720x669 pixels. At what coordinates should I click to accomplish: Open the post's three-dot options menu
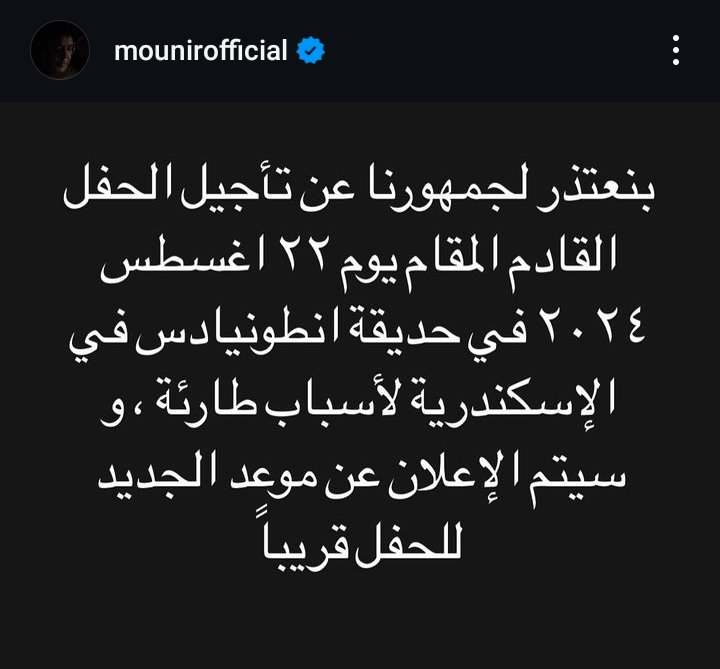pos(676,50)
